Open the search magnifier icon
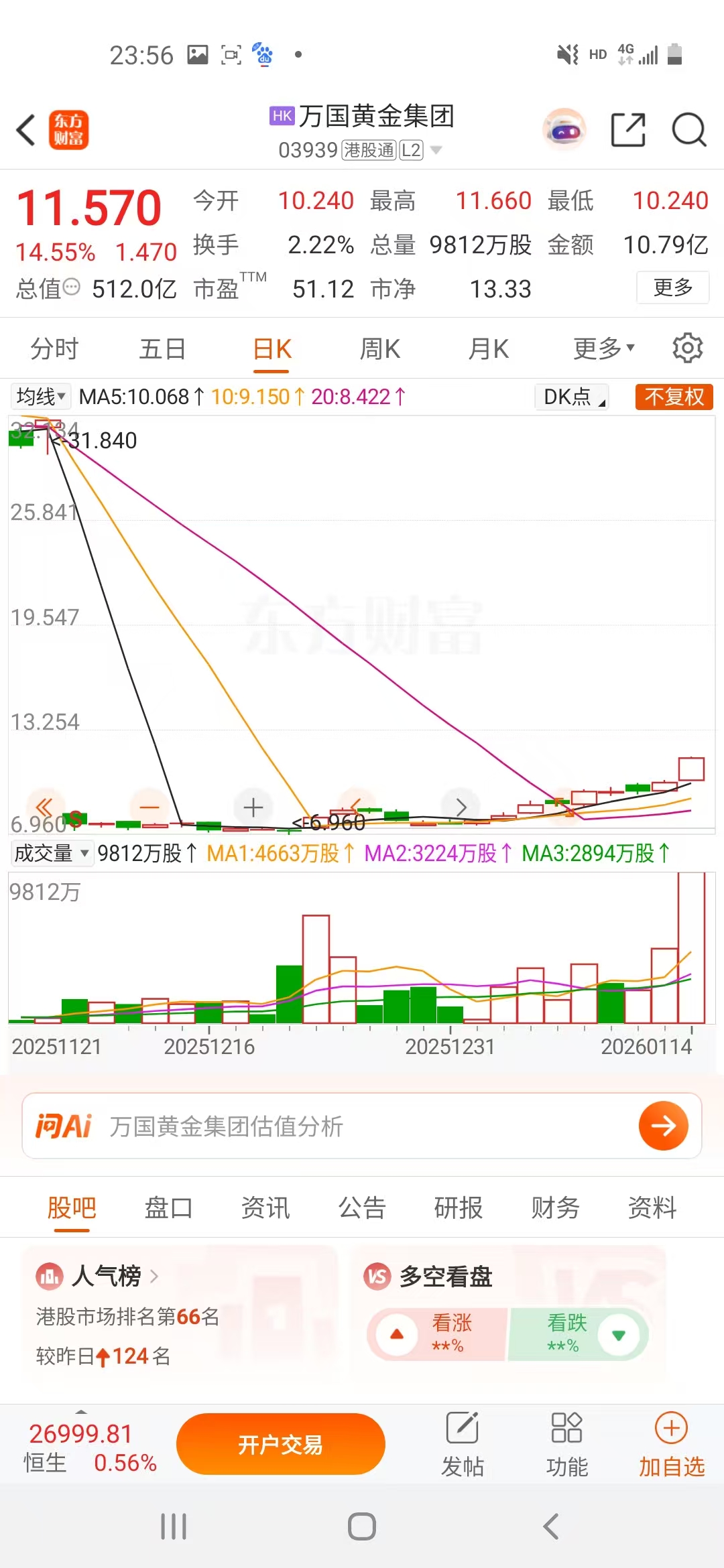724x1568 pixels. pos(688,129)
